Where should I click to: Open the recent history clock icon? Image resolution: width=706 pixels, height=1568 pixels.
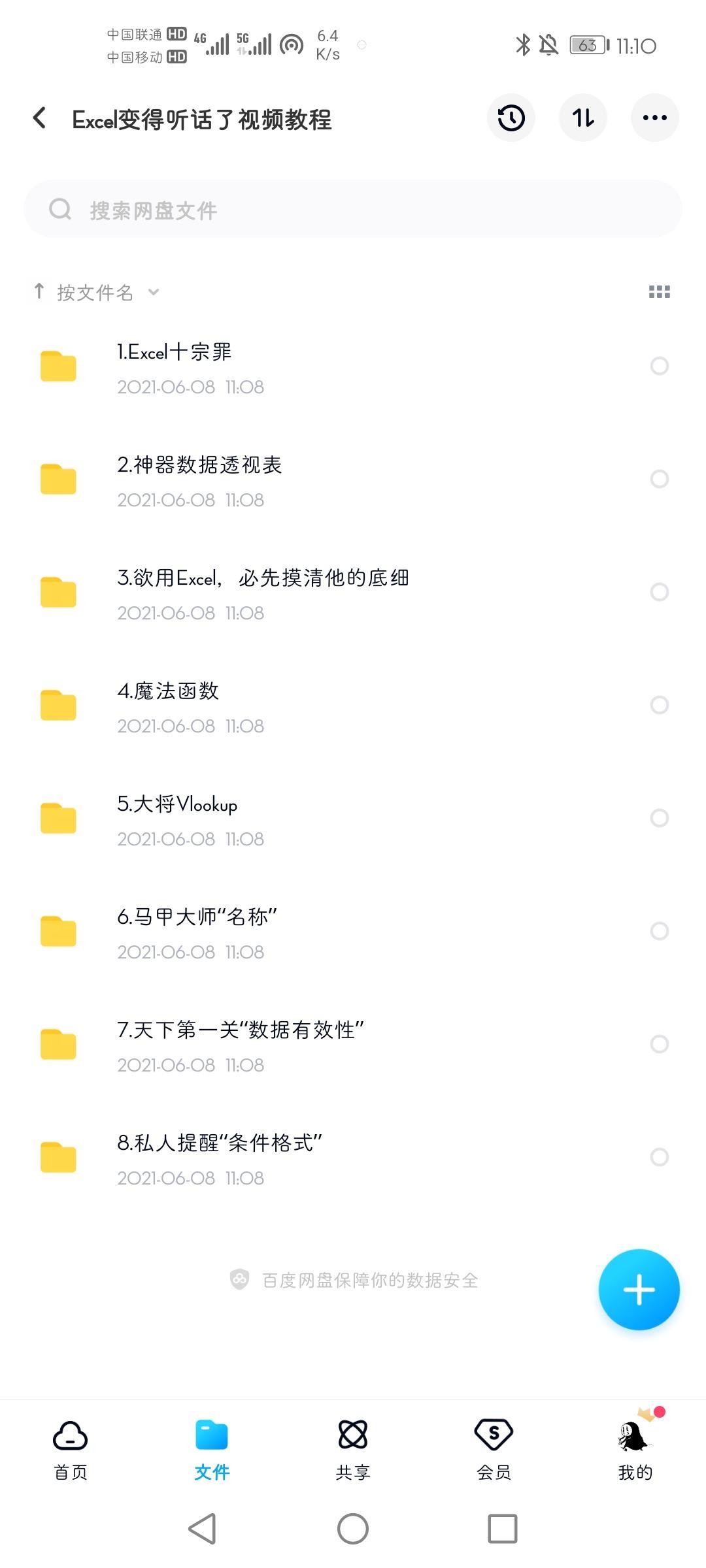[511, 118]
